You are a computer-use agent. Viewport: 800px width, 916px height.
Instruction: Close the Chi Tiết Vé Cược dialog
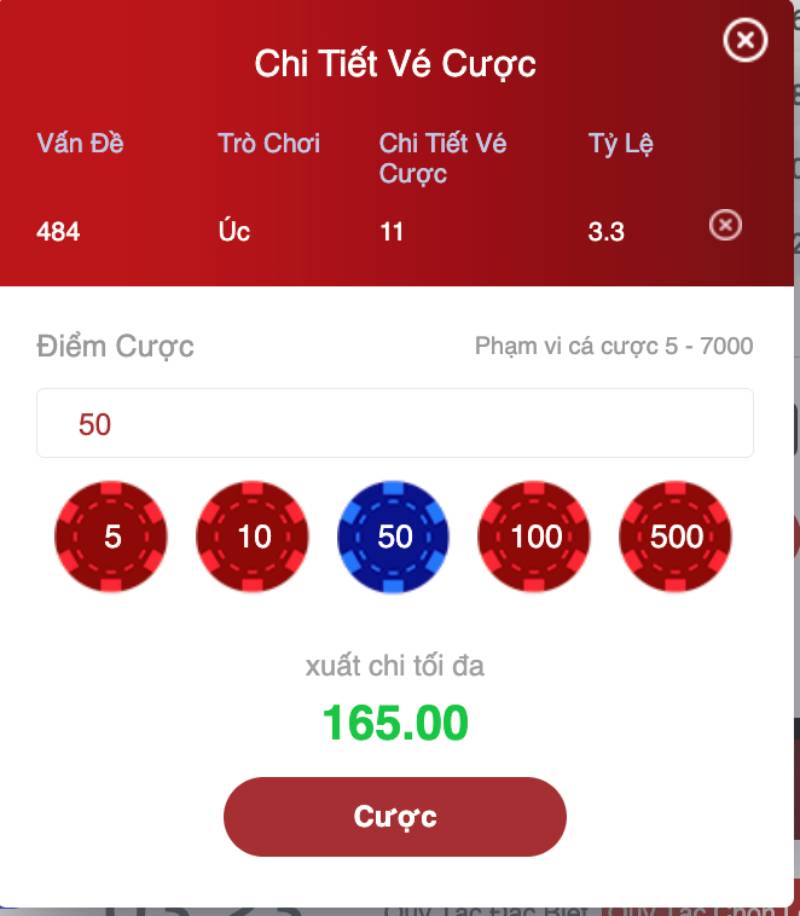pos(745,41)
